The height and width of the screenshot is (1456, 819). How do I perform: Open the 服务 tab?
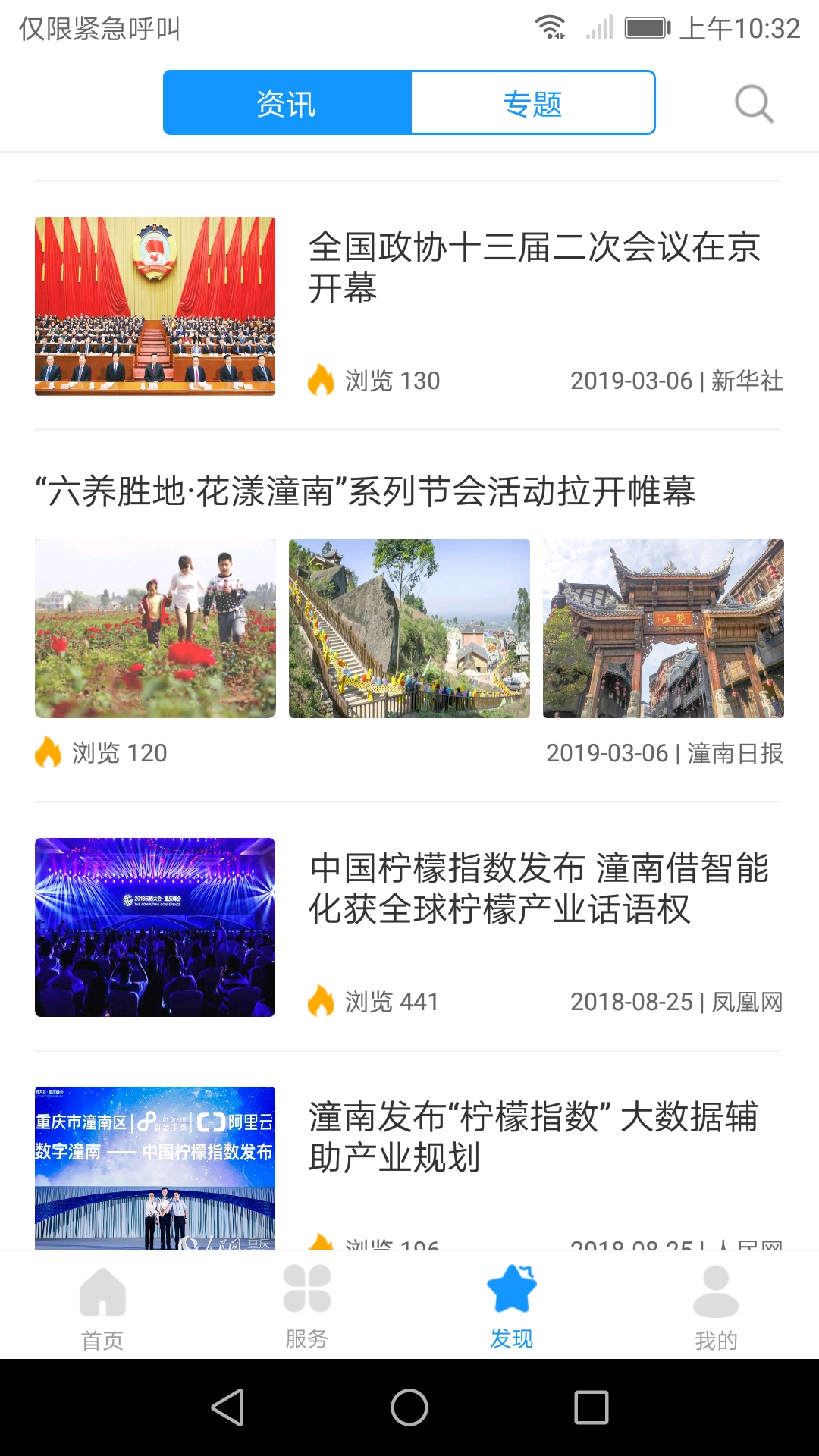[307, 1307]
